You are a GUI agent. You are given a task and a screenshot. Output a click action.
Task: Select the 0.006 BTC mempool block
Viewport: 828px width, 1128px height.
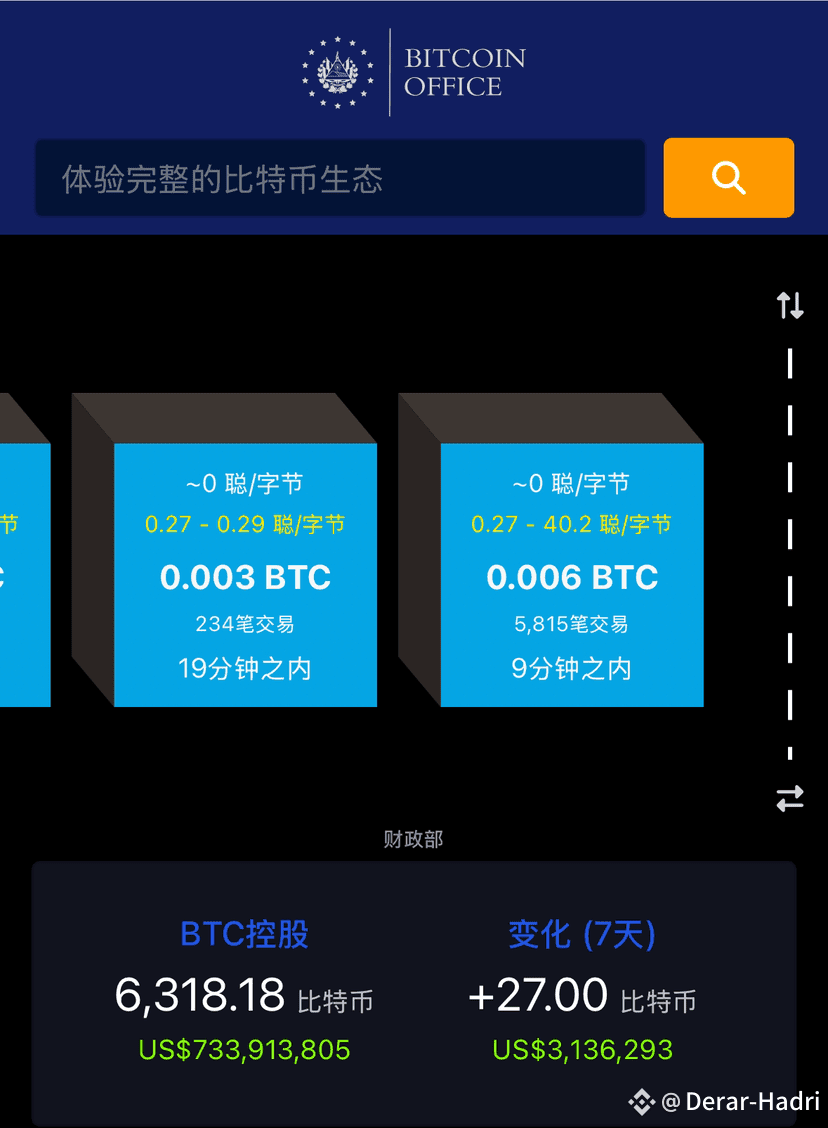point(571,576)
